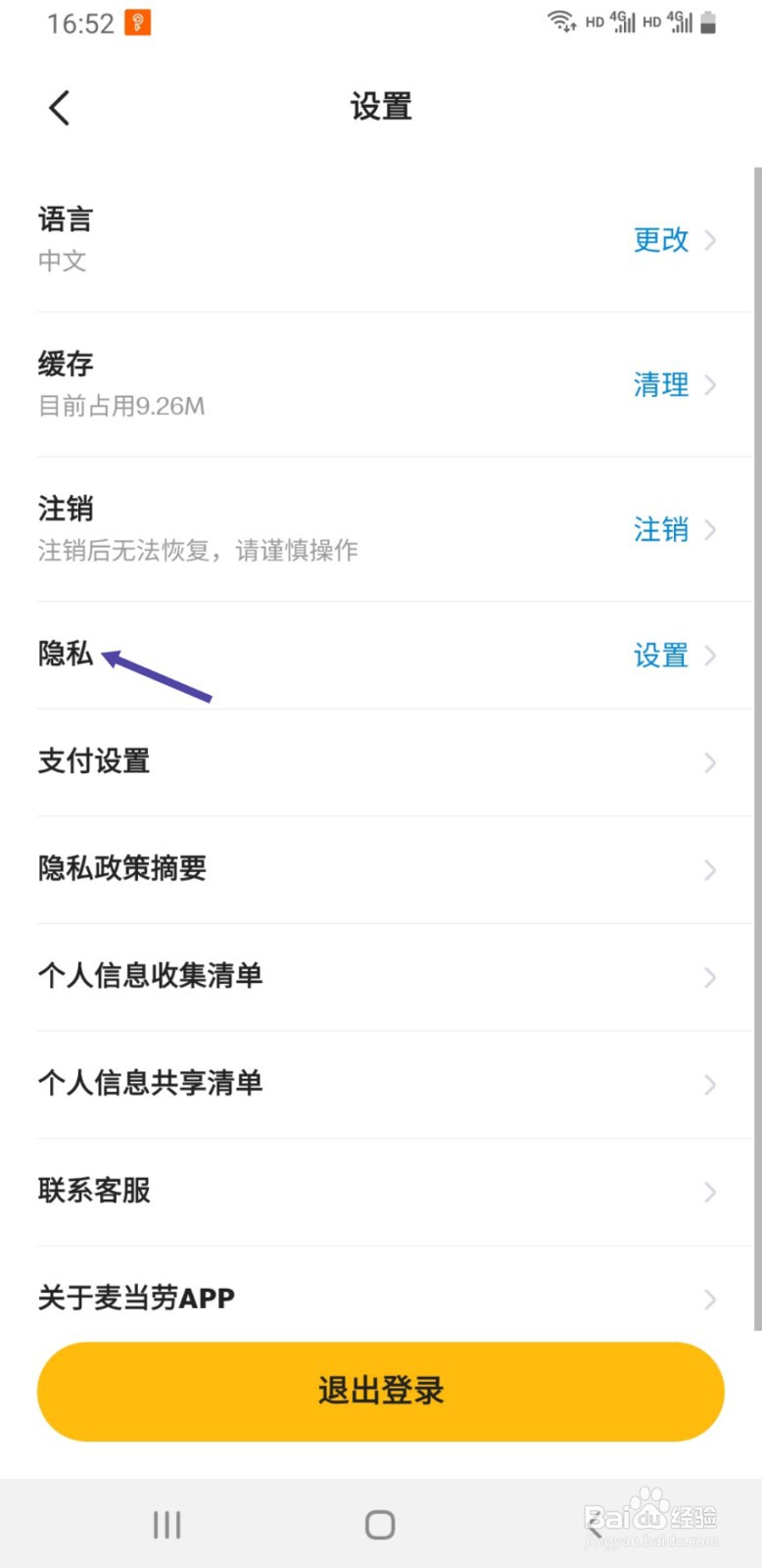Open the recent apps button in navigation bar
762x1568 pixels.
point(167,1523)
